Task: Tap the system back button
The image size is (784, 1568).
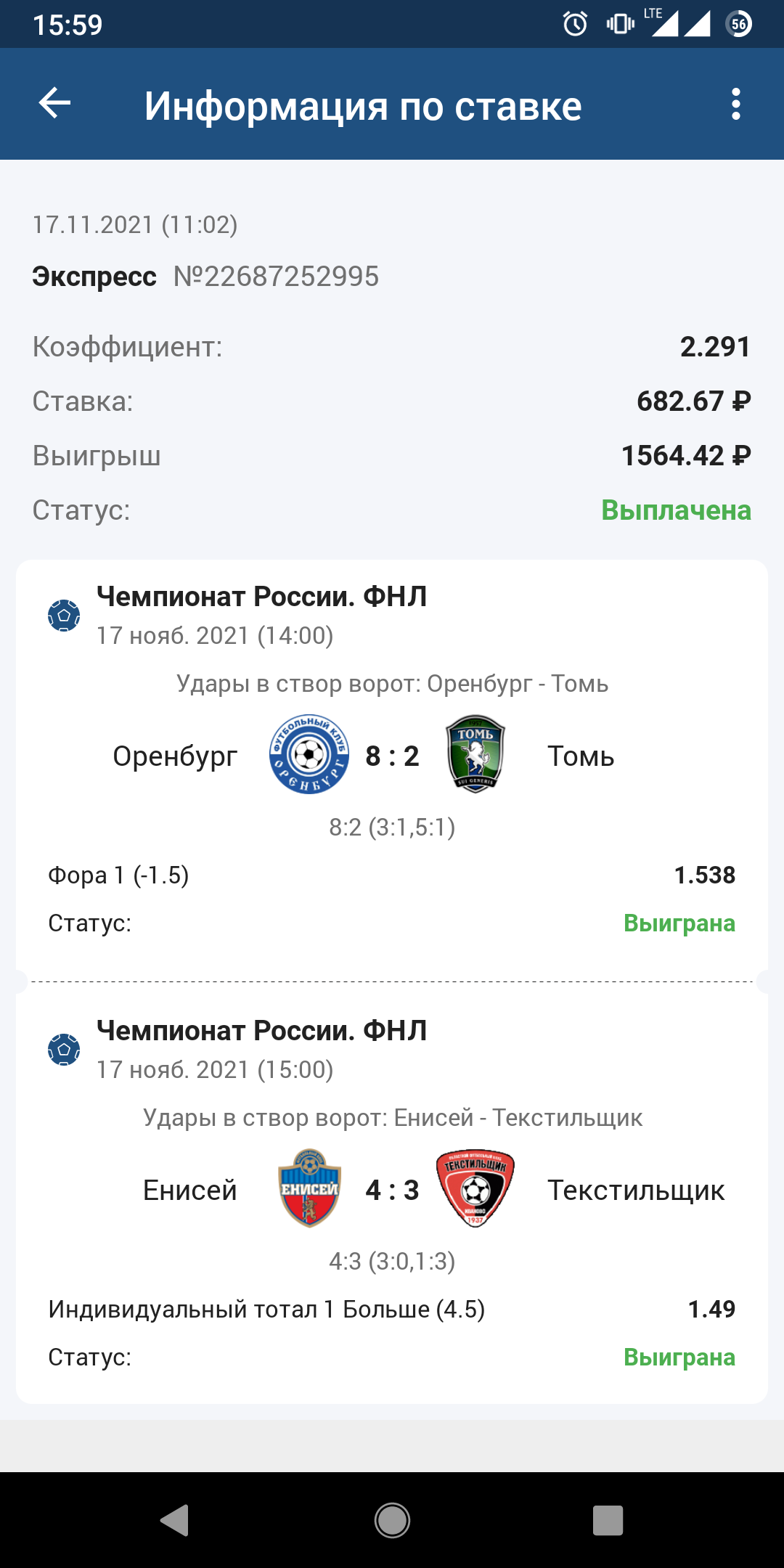Action: click(x=174, y=1520)
